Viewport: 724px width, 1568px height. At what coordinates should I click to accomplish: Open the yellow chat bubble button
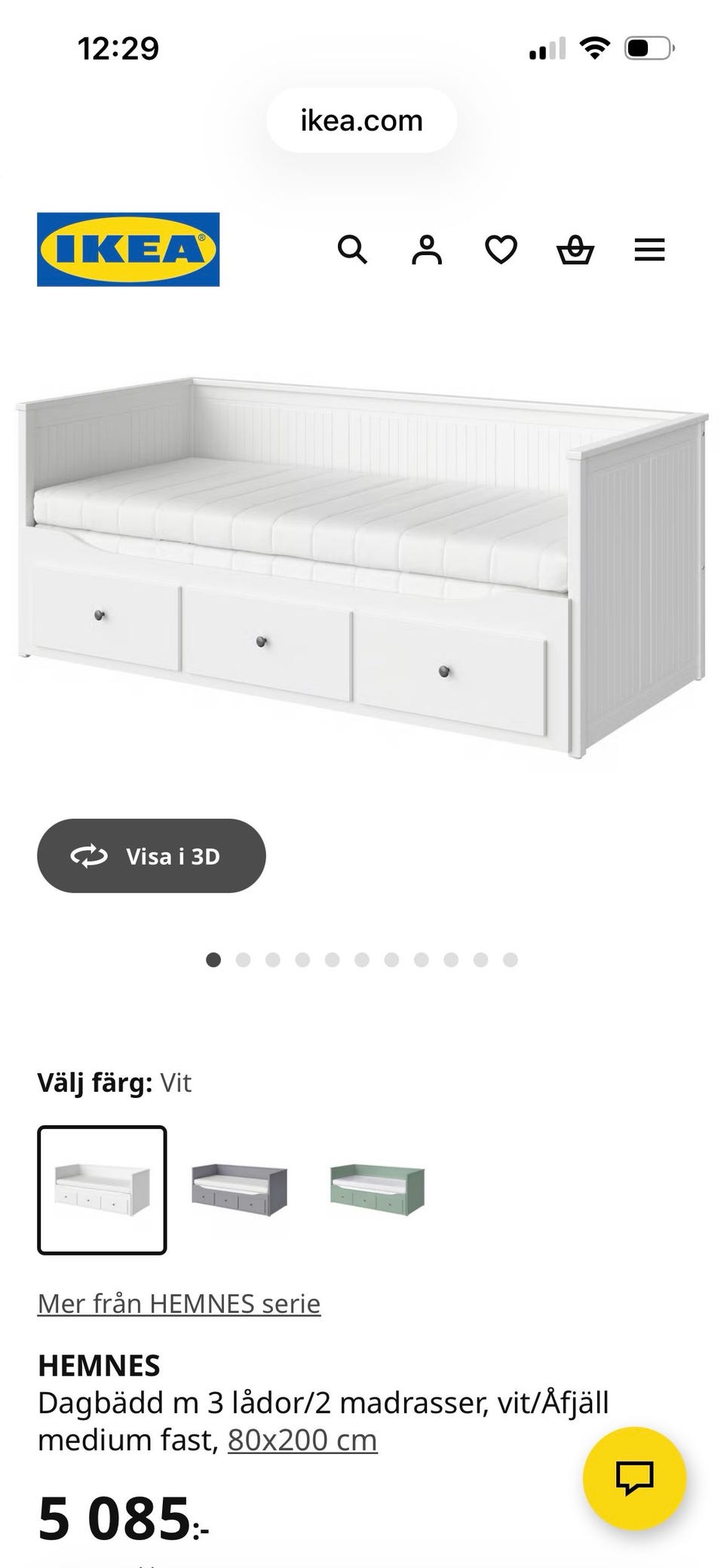click(x=634, y=1477)
